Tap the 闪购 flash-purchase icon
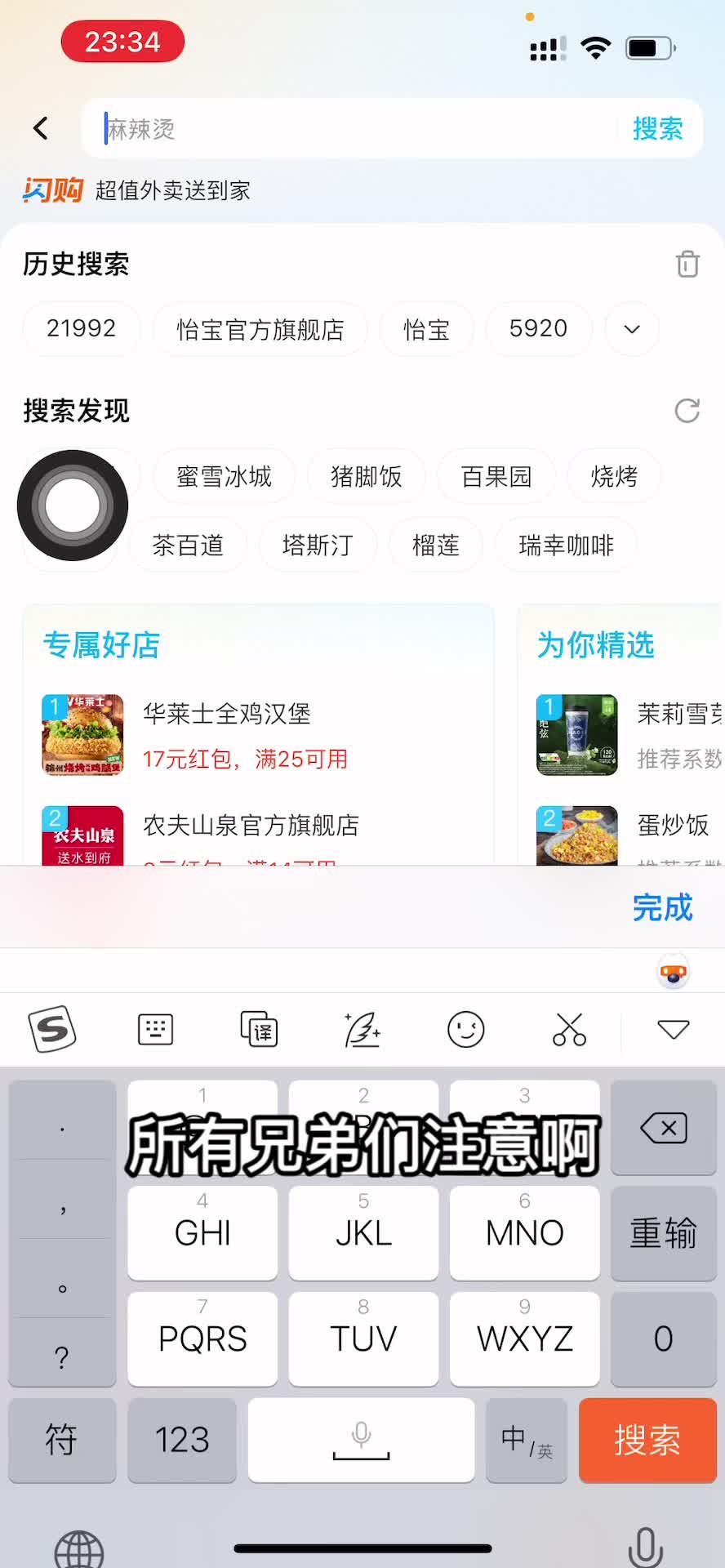Screen dimensions: 725x1568 [51, 189]
